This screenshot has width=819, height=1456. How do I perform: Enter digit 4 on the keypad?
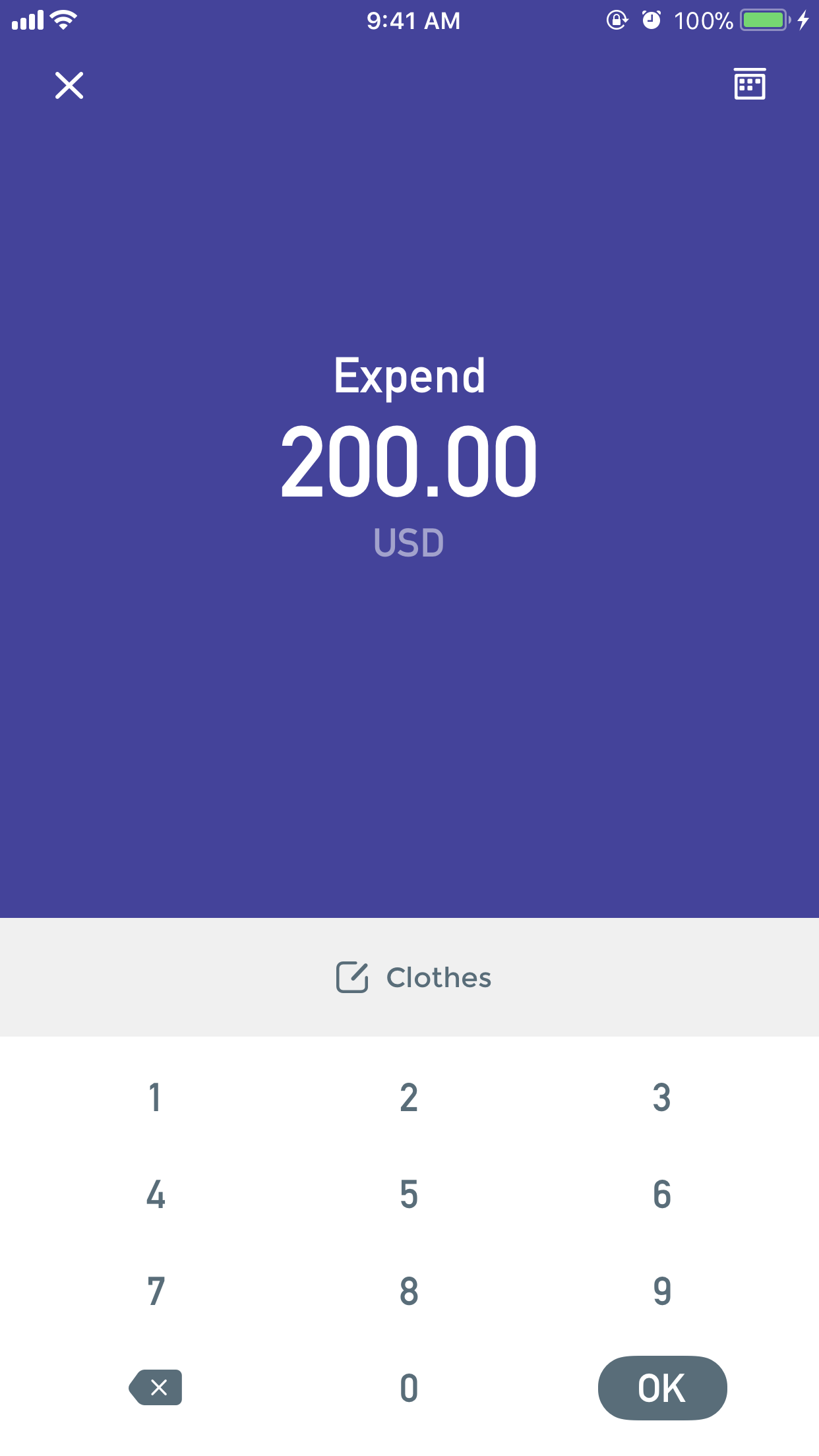point(155,1194)
